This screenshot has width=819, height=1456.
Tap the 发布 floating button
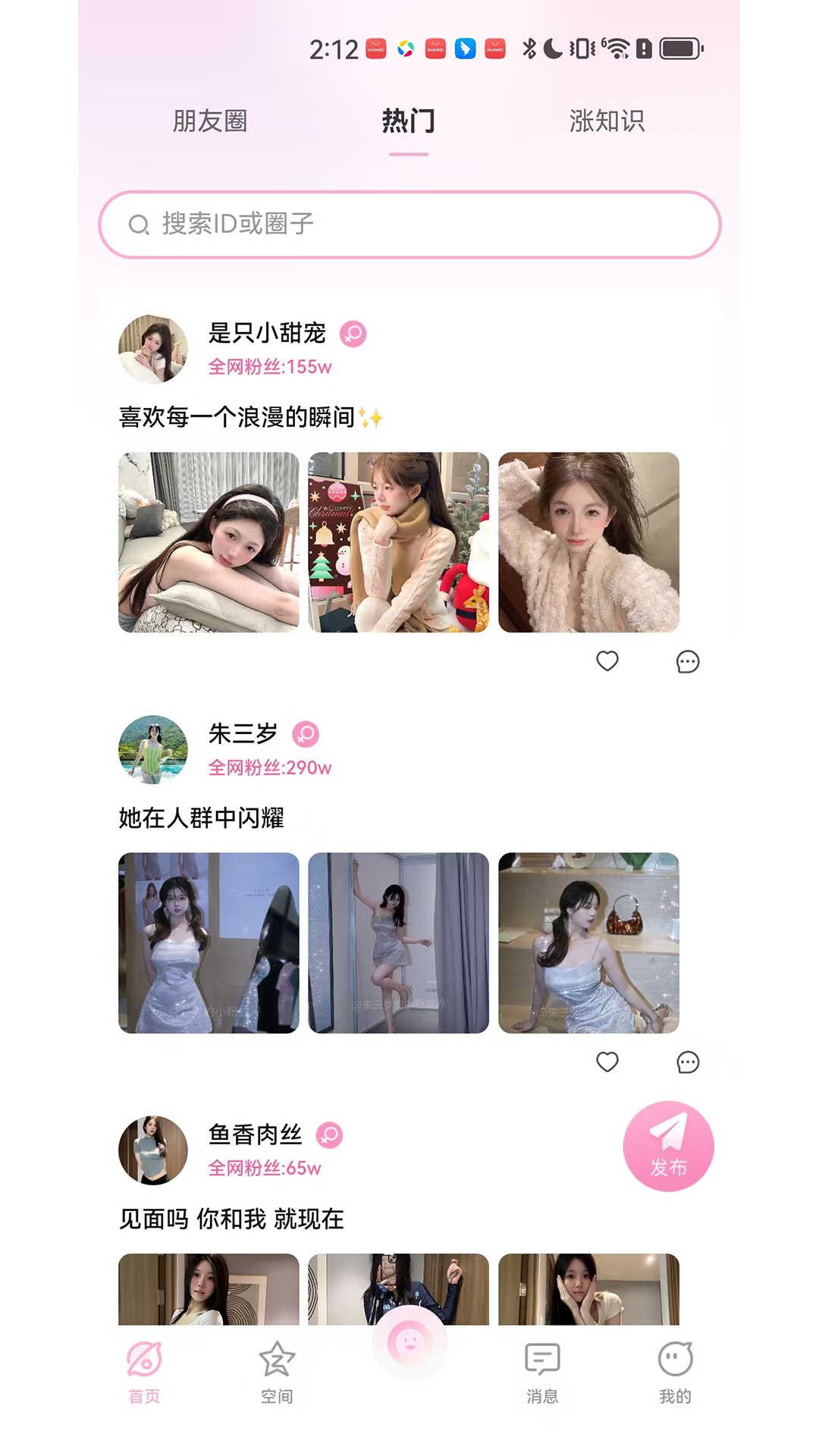pos(668,1146)
